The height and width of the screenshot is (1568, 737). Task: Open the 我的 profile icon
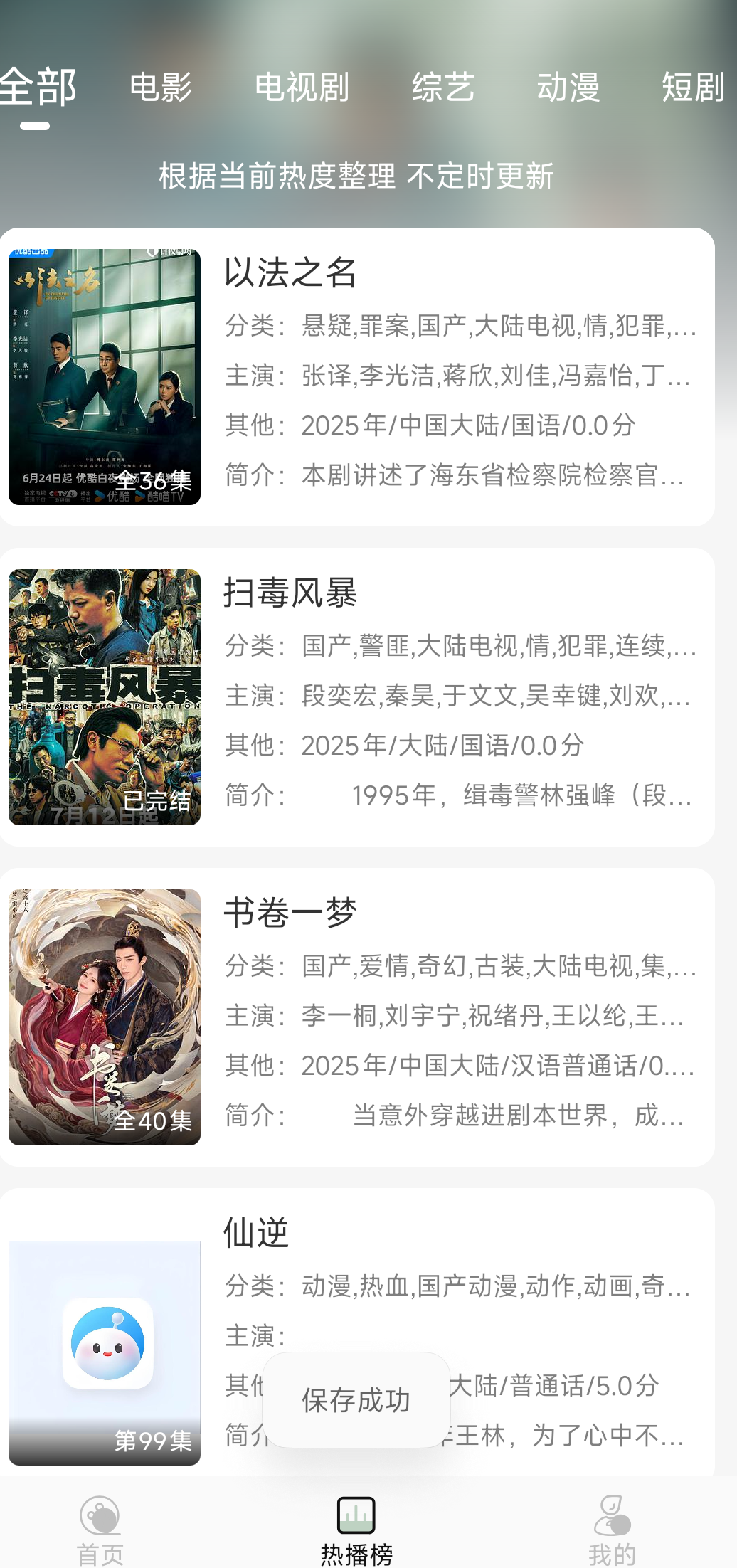point(612,1515)
